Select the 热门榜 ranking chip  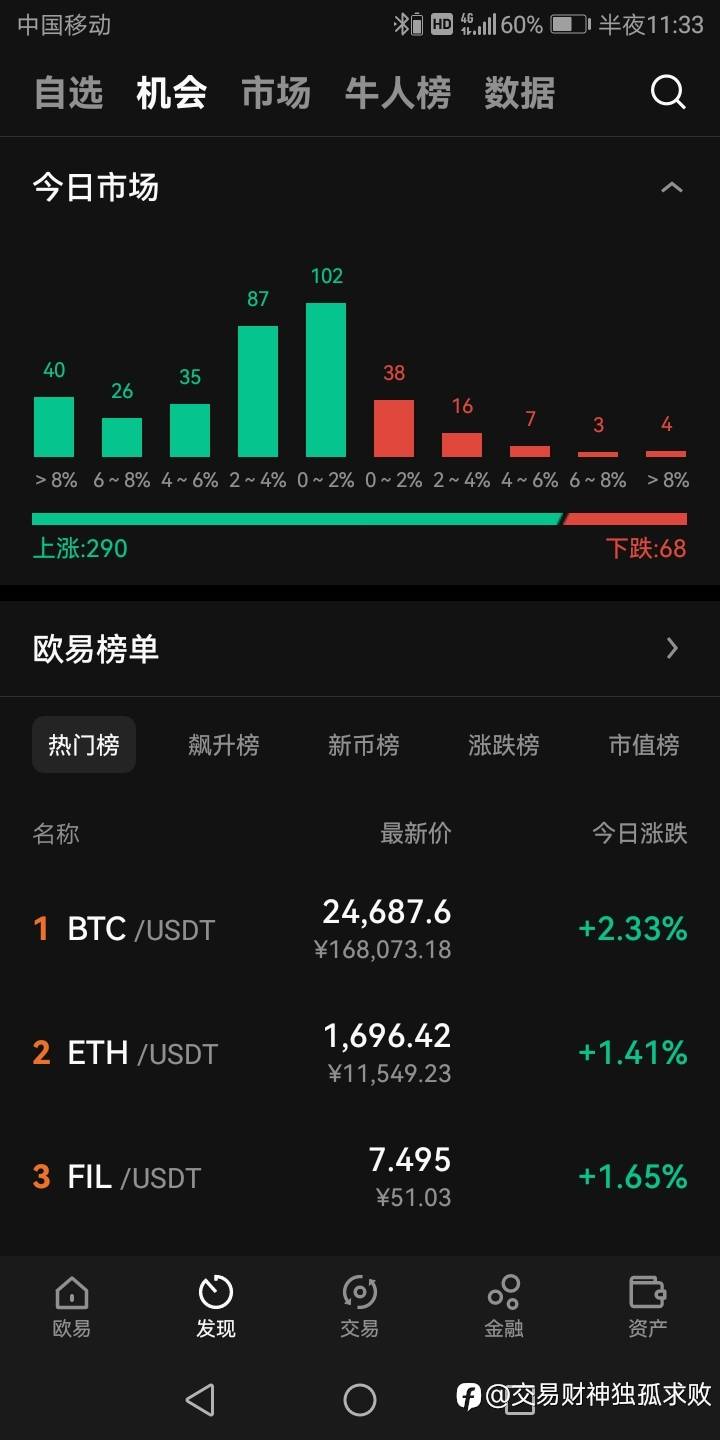84,745
